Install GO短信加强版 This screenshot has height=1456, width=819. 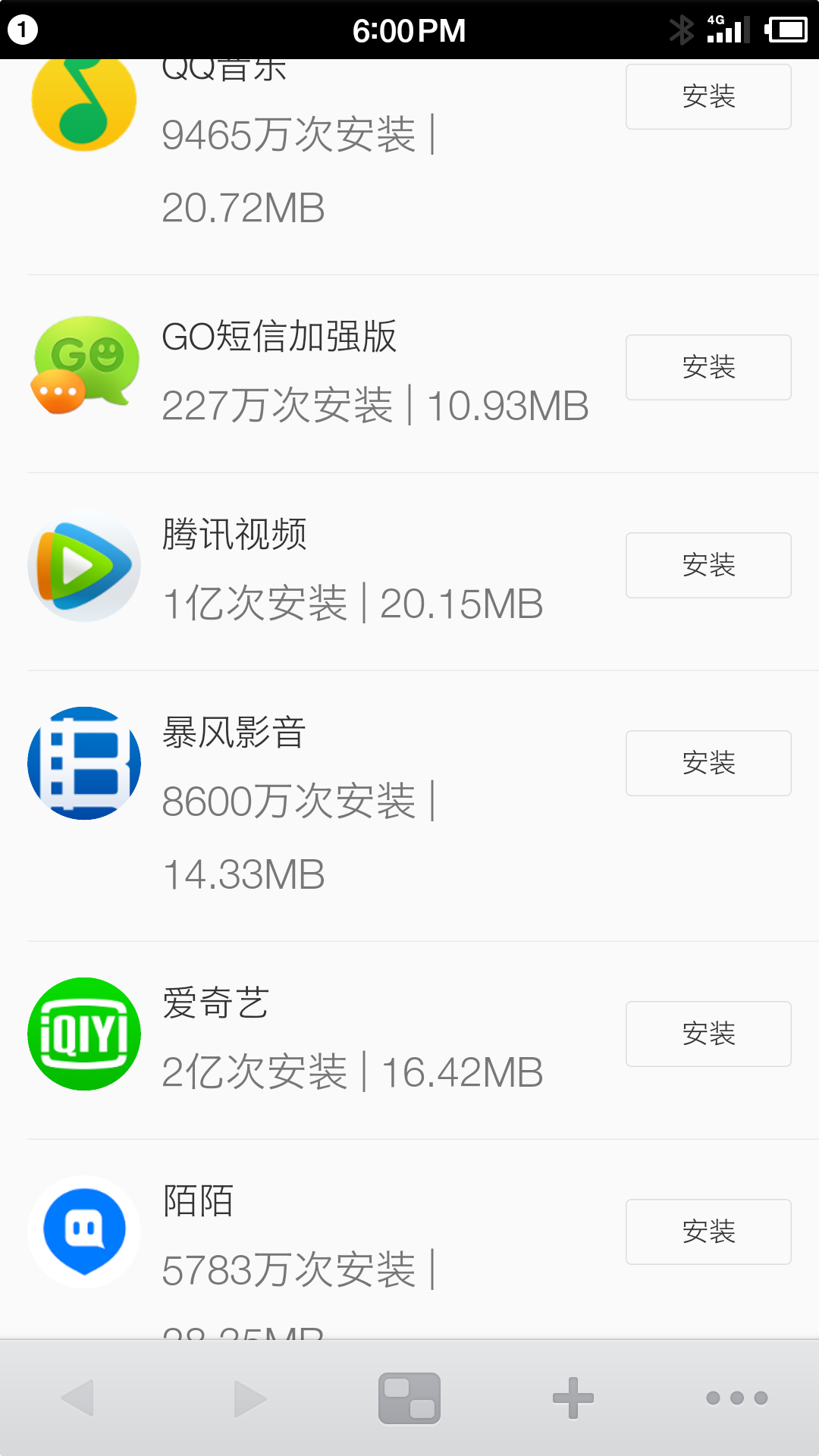708,367
